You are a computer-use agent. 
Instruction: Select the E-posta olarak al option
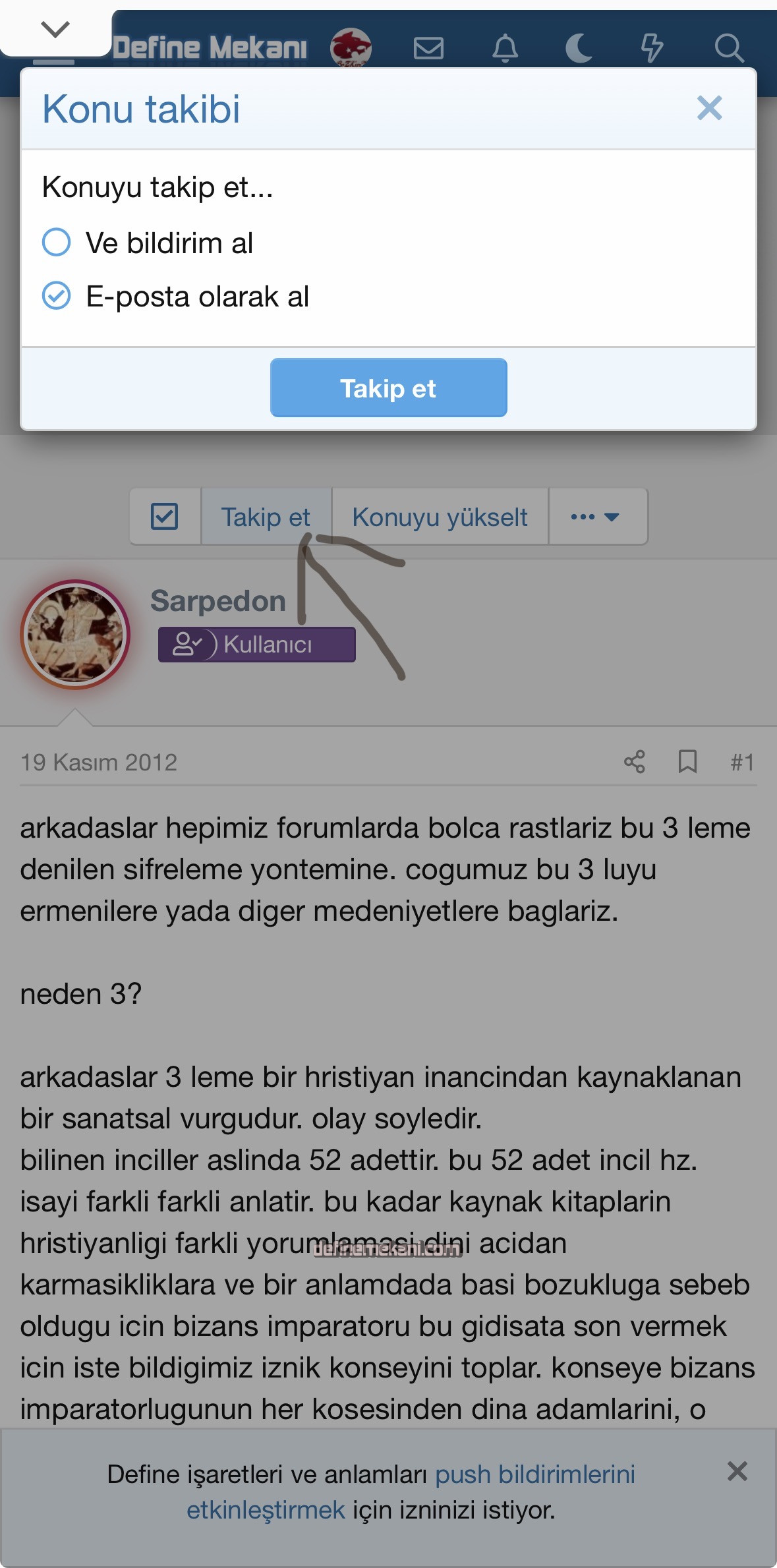[x=57, y=296]
